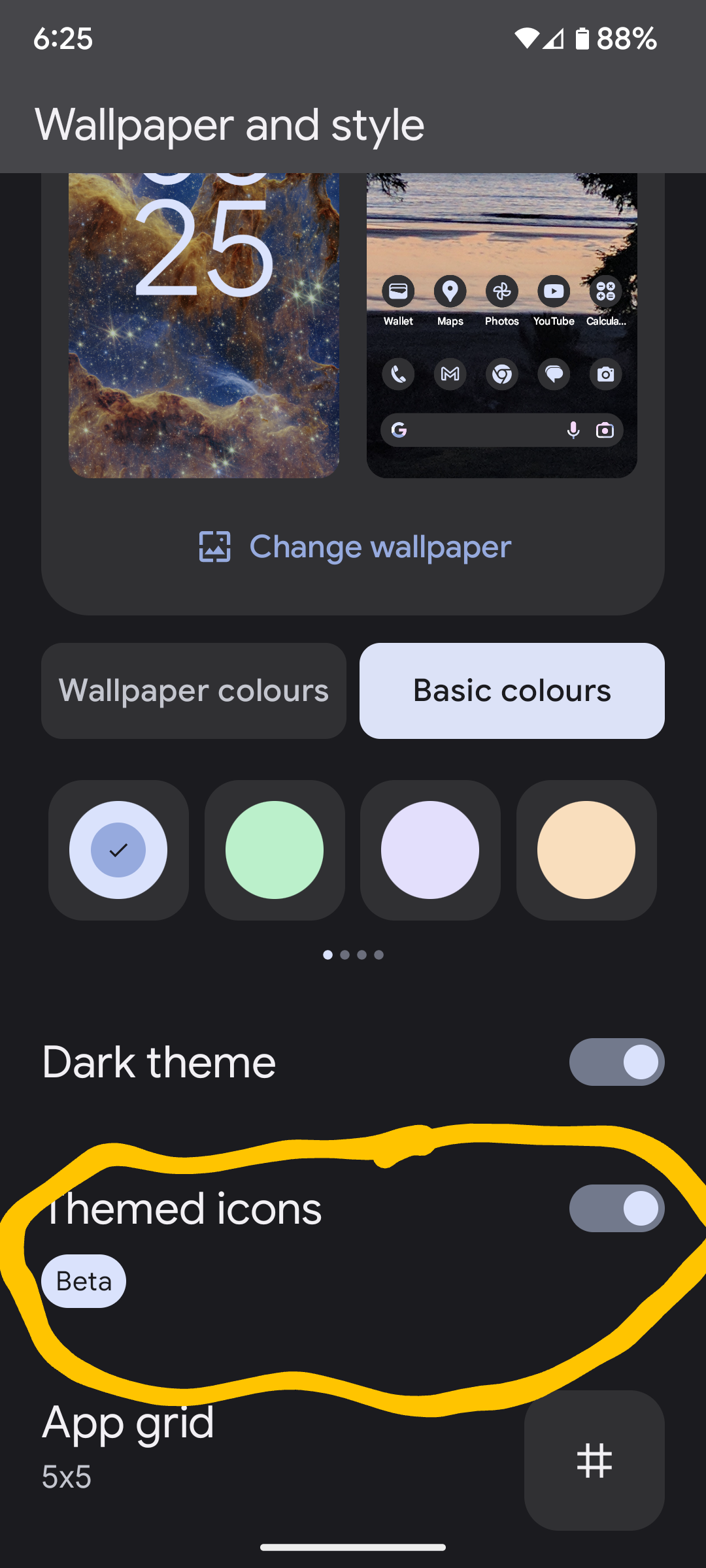Open the lock screen wallpaper preview

pyautogui.click(x=204, y=325)
